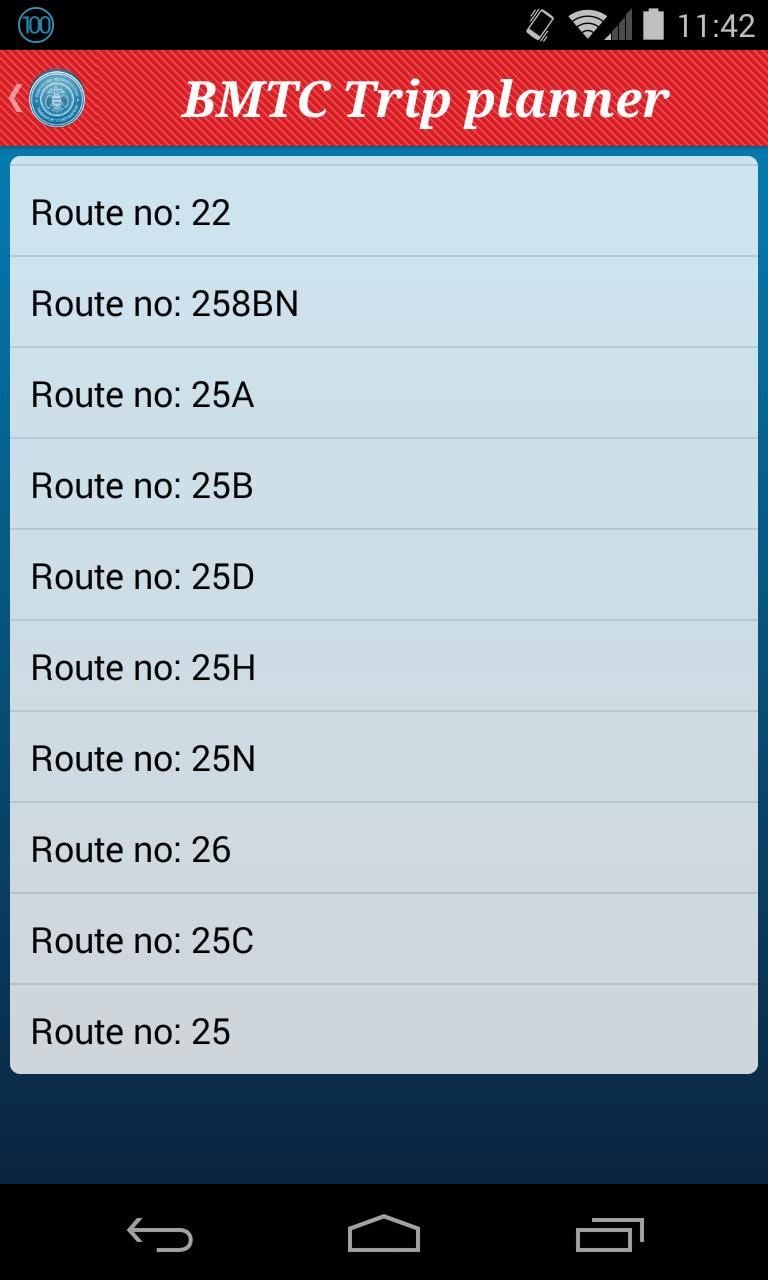Tap Route no: 25H
This screenshot has width=768, height=1280.
(384, 667)
